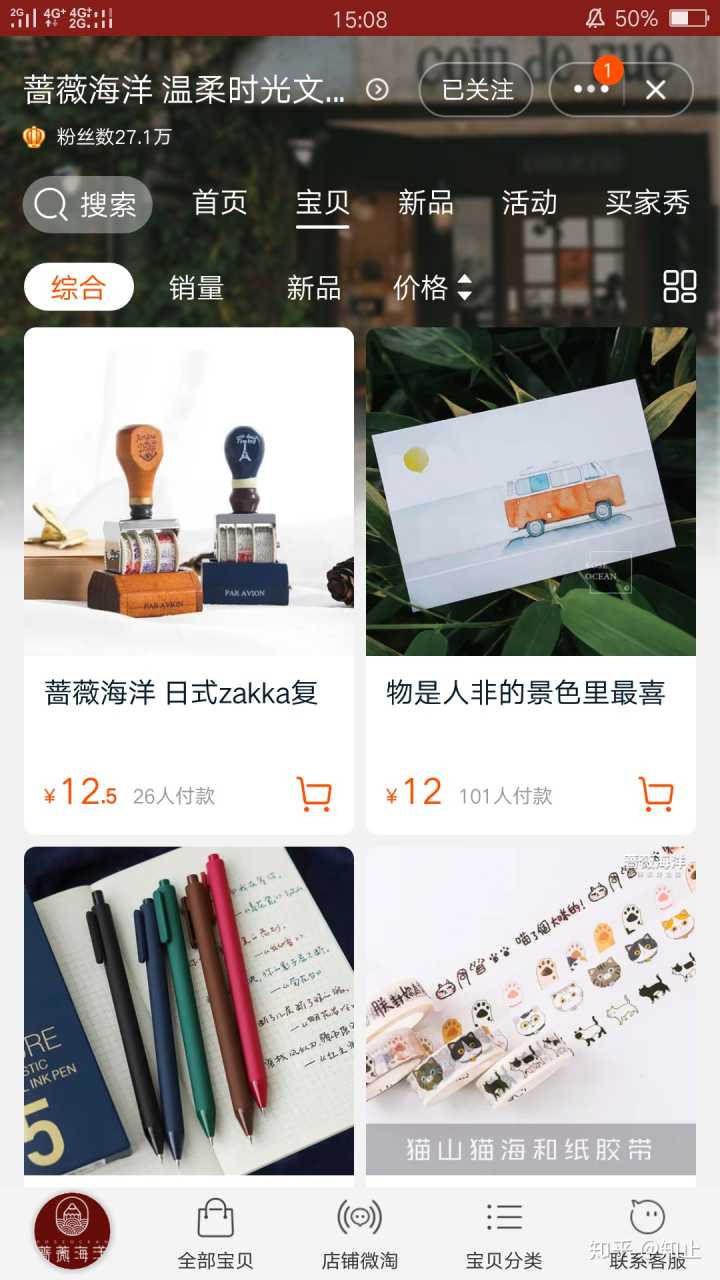
Task: Toggle the grid layout view icon
Action: pyautogui.click(x=679, y=287)
